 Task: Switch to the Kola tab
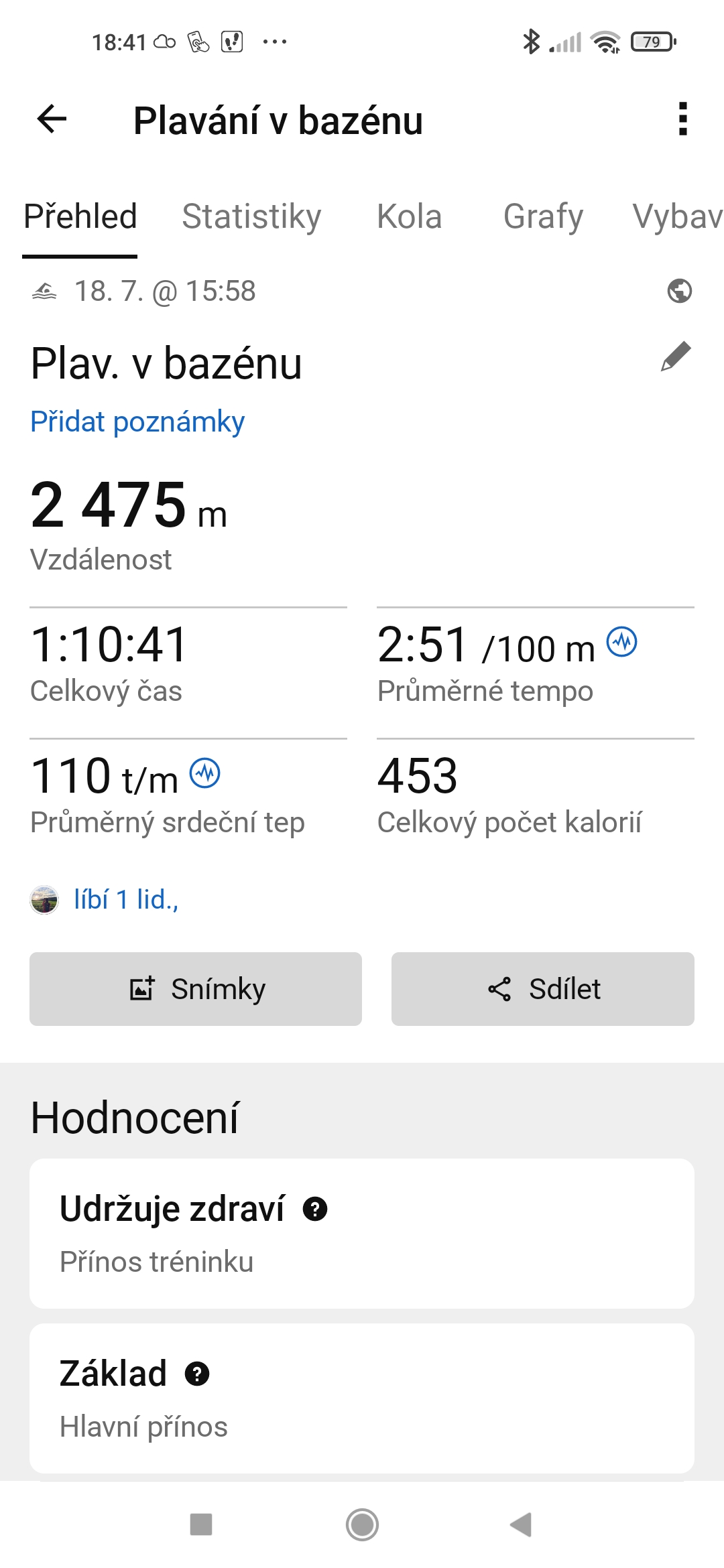pos(409,217)
